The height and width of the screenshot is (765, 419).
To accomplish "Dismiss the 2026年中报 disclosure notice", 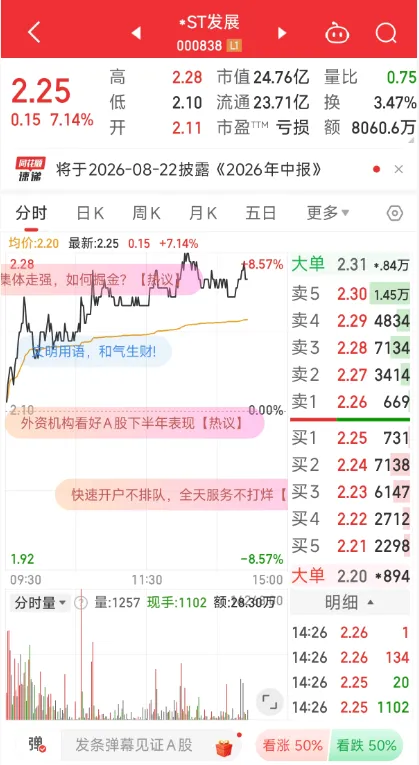I will [399, 169].
